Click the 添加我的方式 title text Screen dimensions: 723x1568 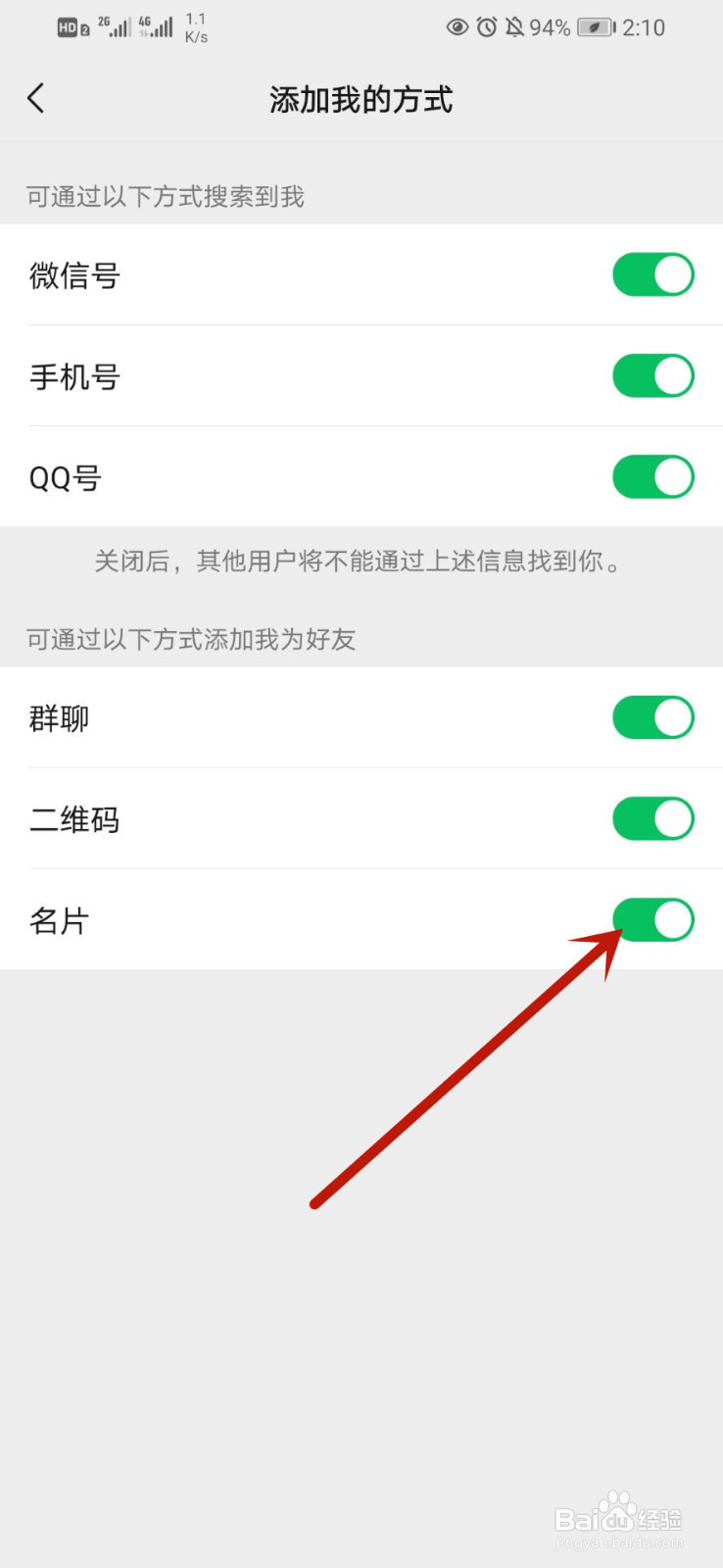[361, 98]
